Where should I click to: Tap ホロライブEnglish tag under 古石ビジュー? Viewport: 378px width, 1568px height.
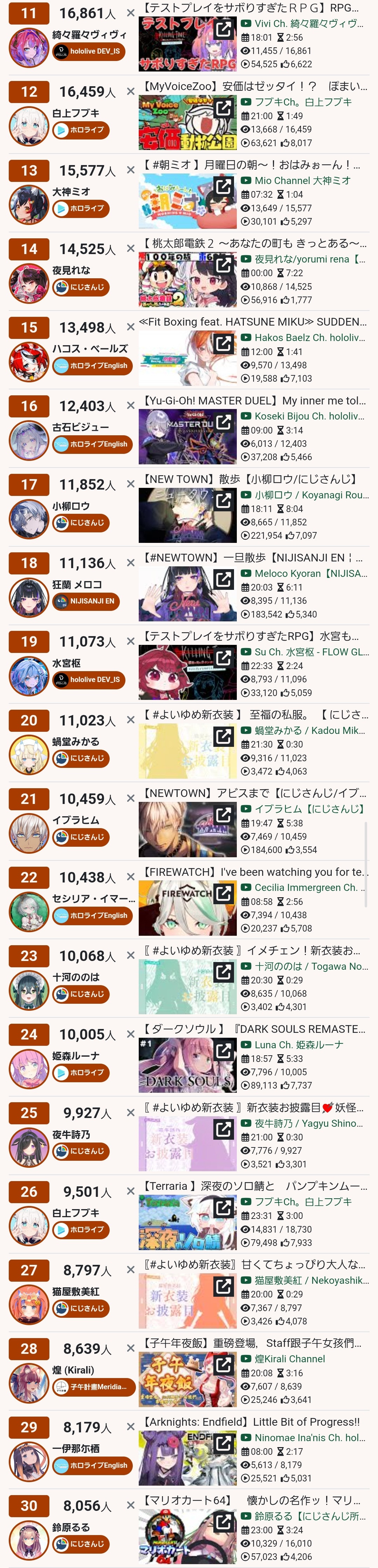pos(92,444)
